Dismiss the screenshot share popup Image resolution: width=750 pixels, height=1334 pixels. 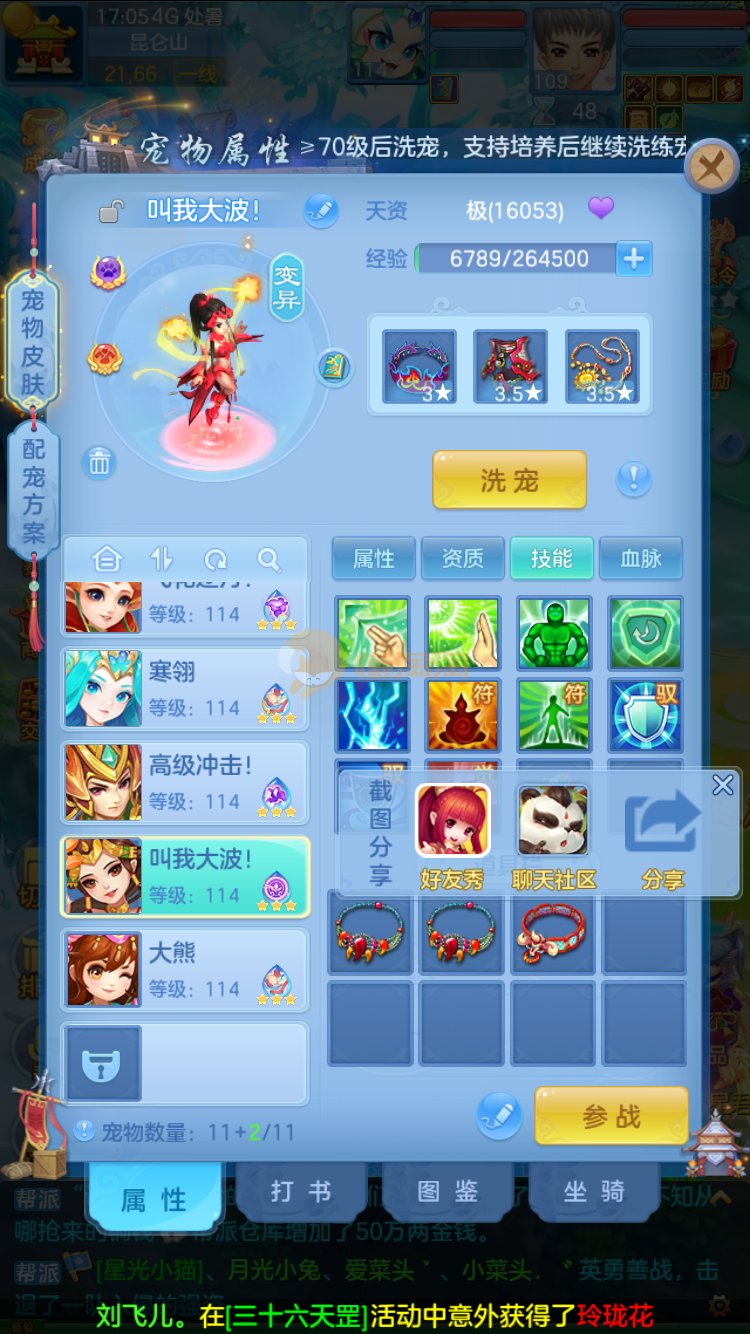[x=723, y=786]
